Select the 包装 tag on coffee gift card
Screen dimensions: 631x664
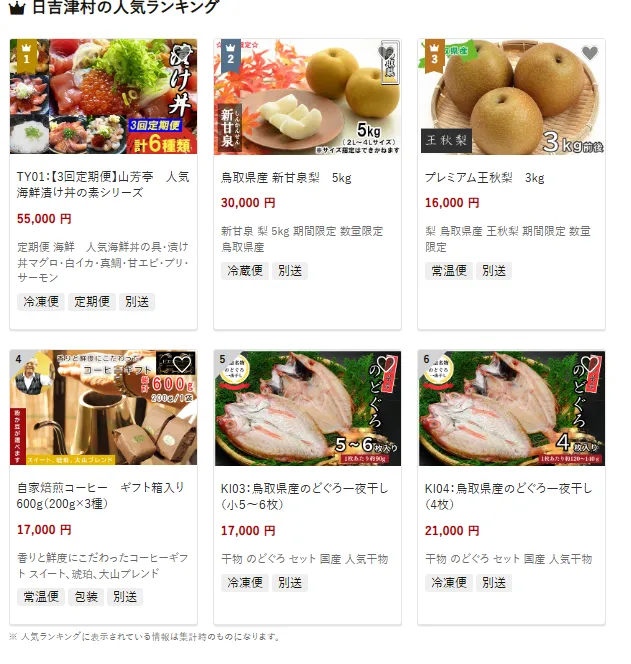point(85,597)
